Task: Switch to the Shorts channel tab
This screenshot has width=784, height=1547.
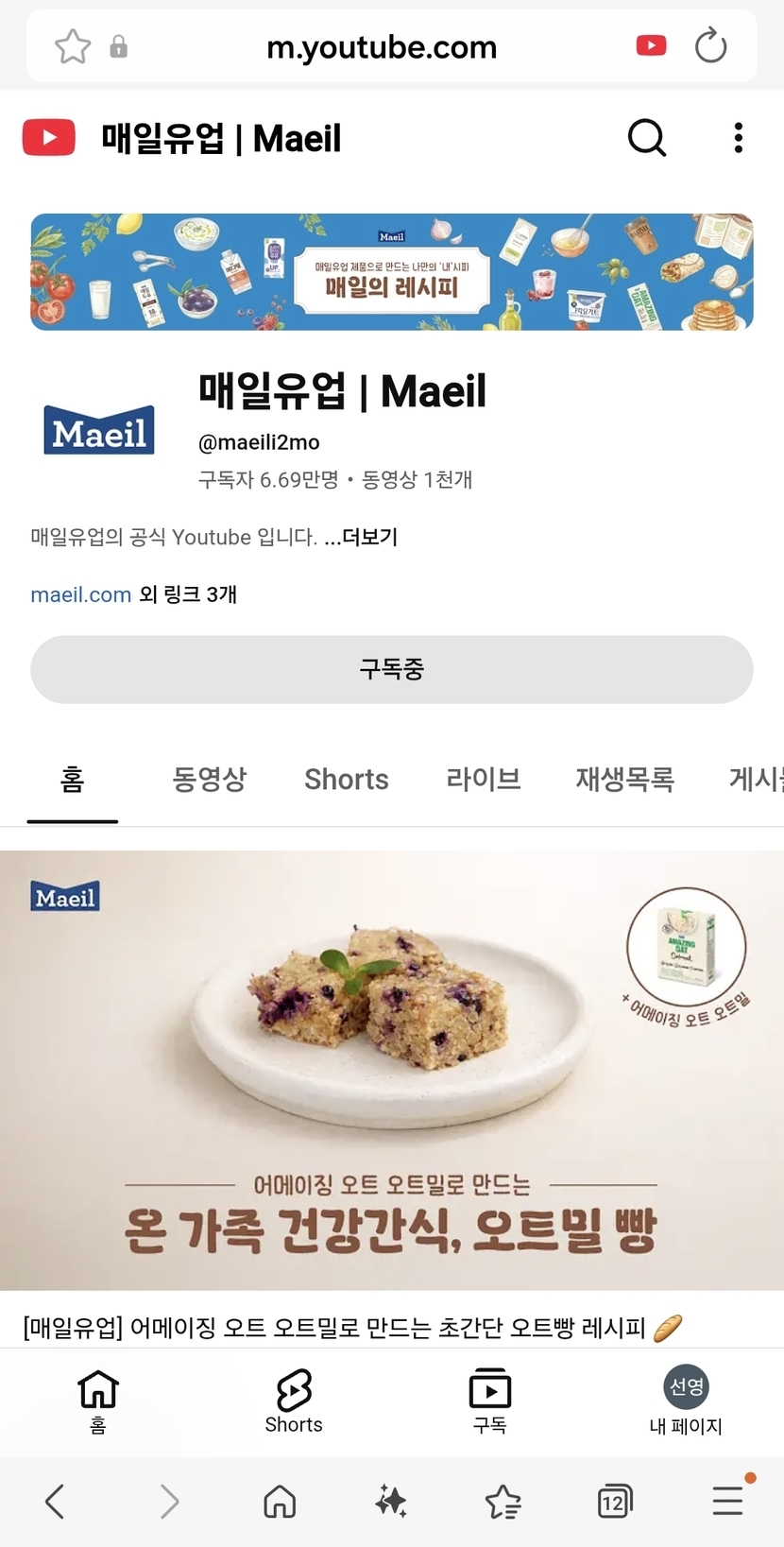Action: 346,780
